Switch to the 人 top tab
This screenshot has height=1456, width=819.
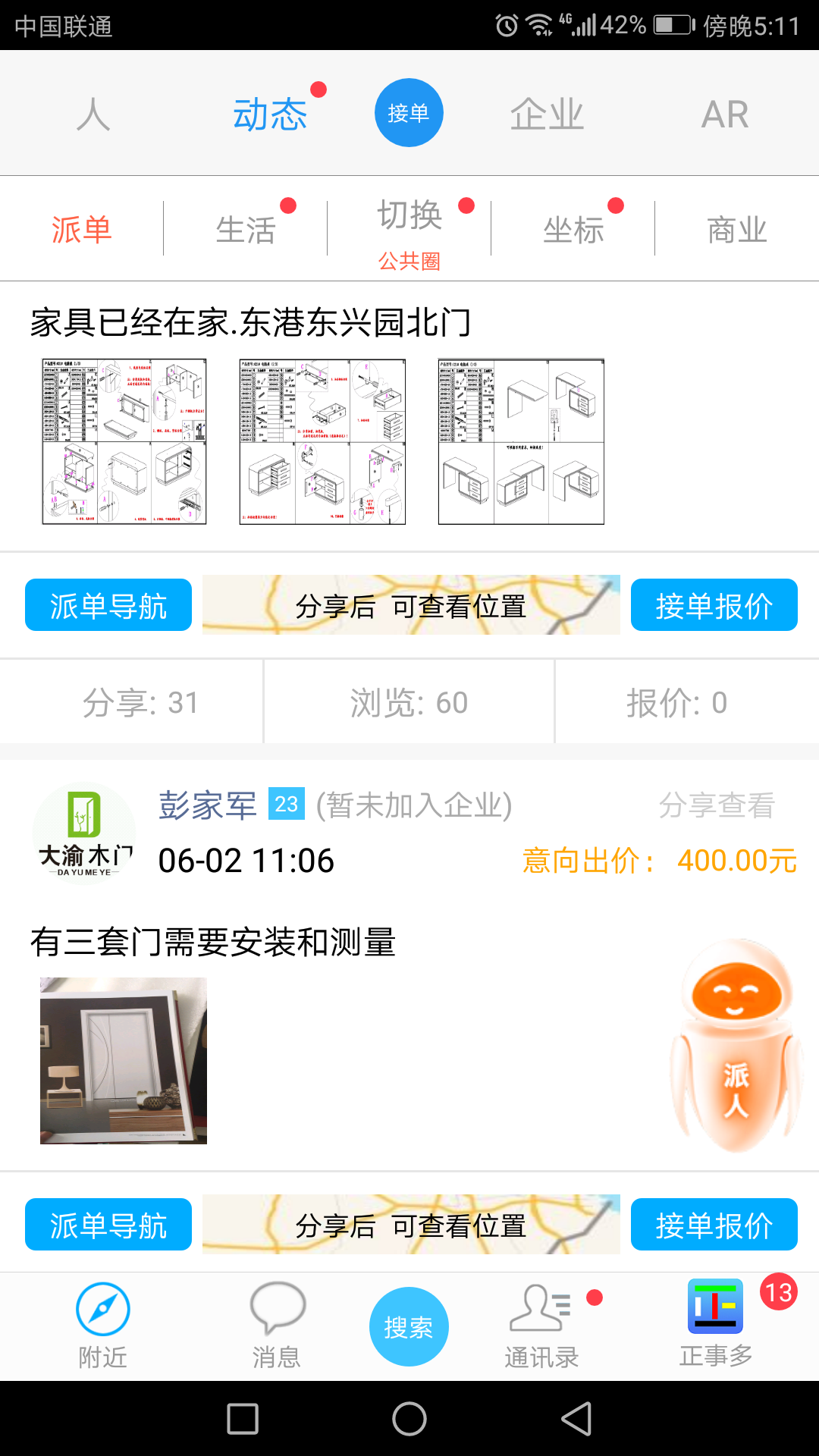(93, 115)
